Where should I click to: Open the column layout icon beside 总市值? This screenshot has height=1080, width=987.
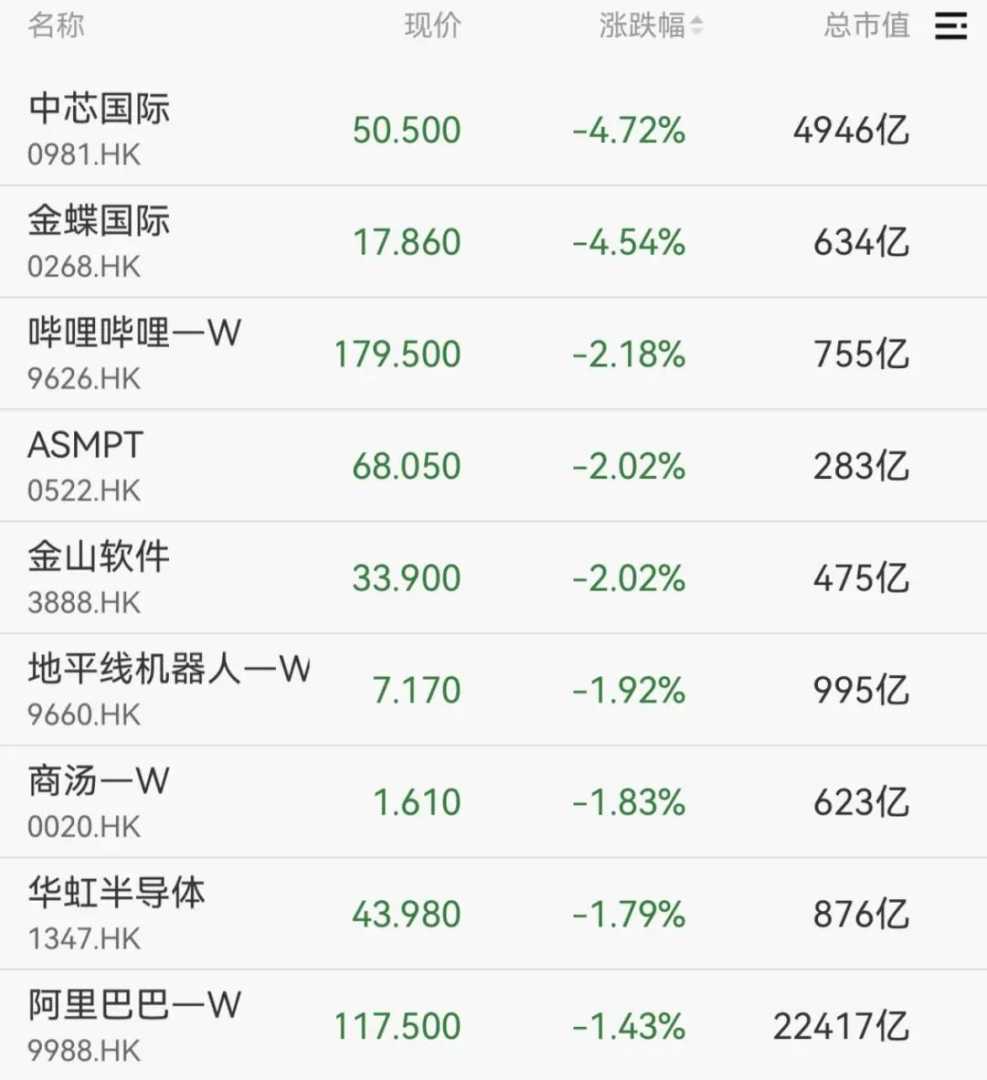[x=950, y=27]
